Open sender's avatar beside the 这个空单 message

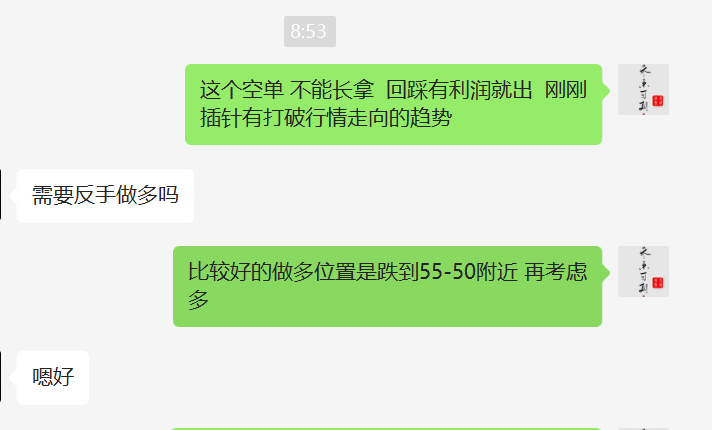643,90
